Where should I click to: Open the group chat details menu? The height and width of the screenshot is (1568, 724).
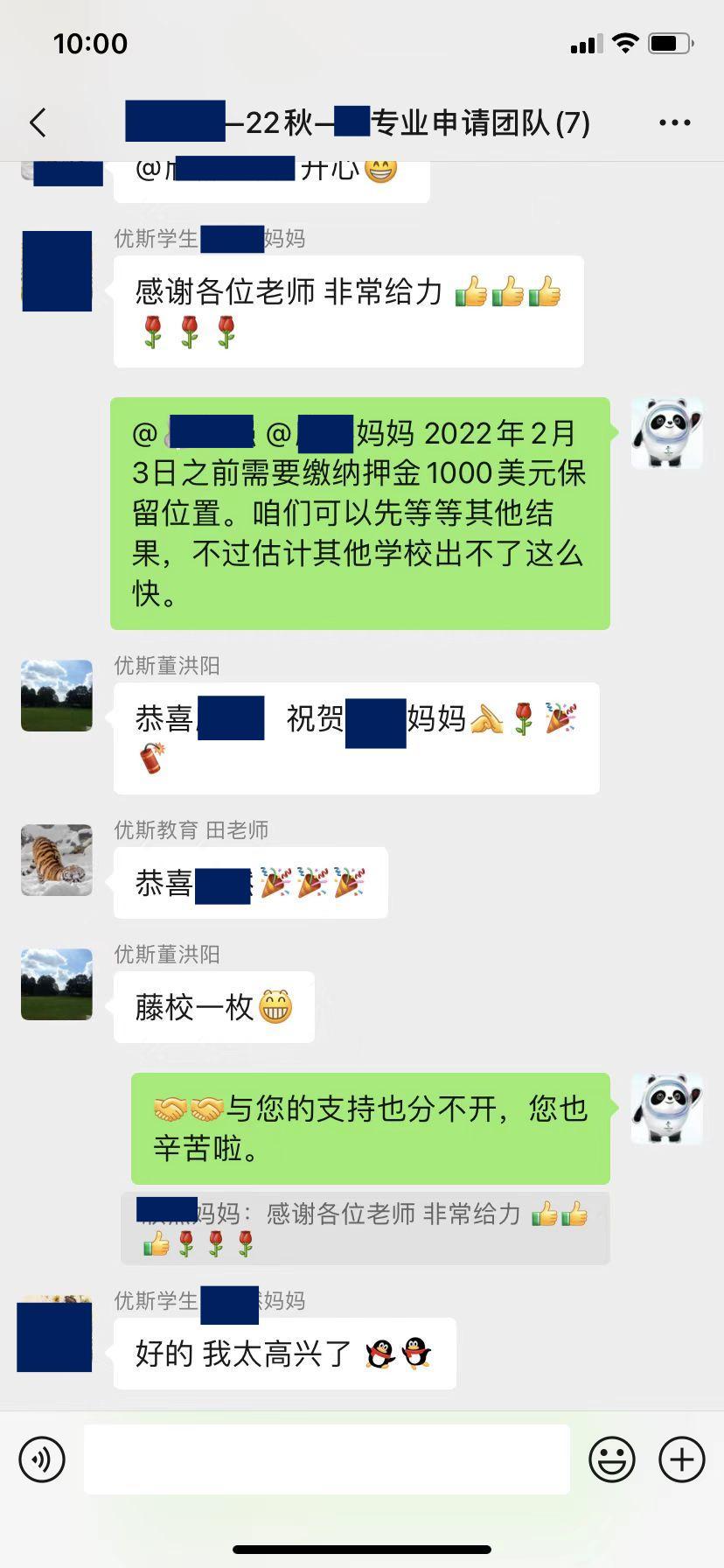[x=674, y=122]
